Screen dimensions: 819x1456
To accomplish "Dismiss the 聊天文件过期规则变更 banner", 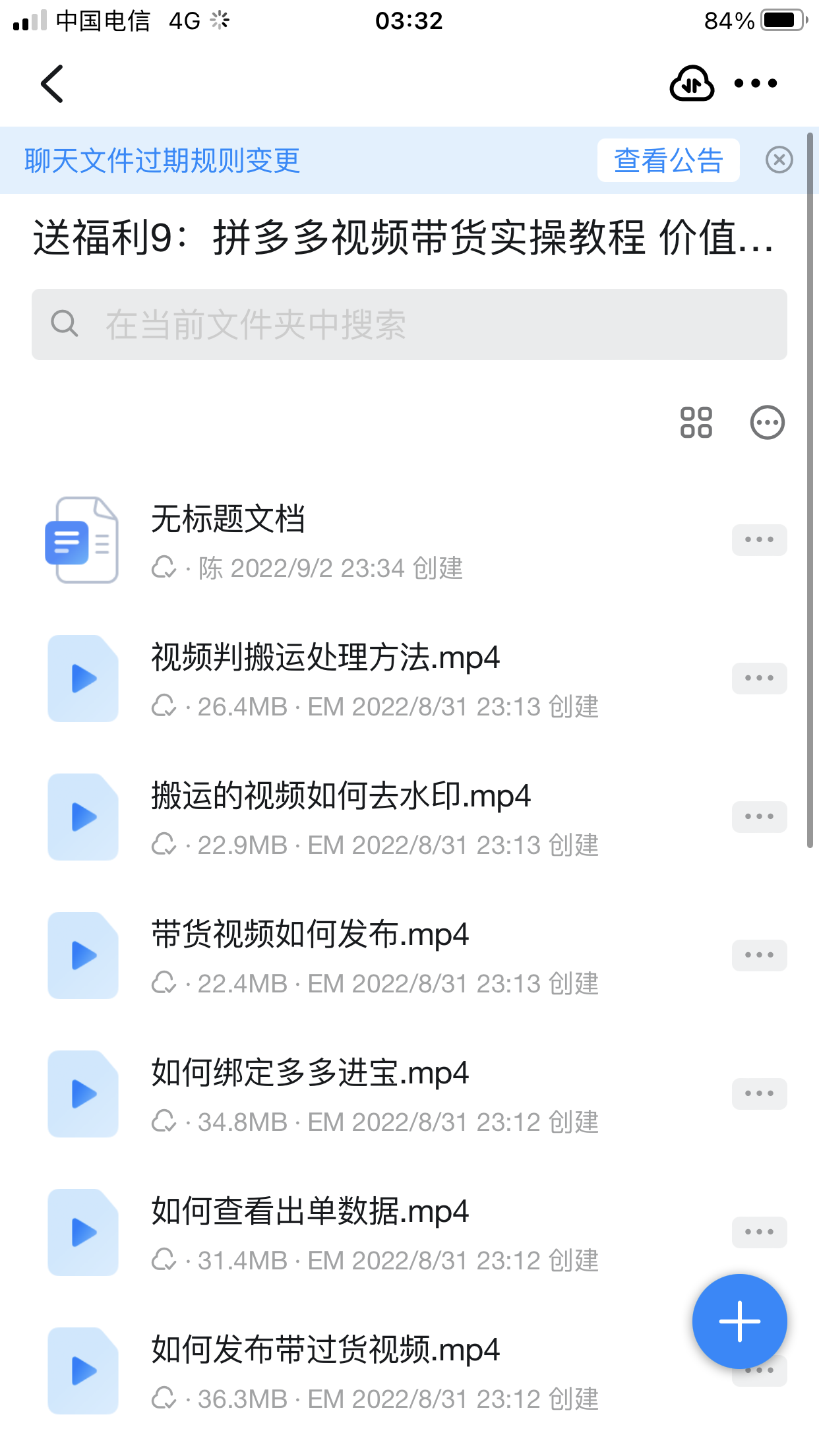I will (779, 160).
